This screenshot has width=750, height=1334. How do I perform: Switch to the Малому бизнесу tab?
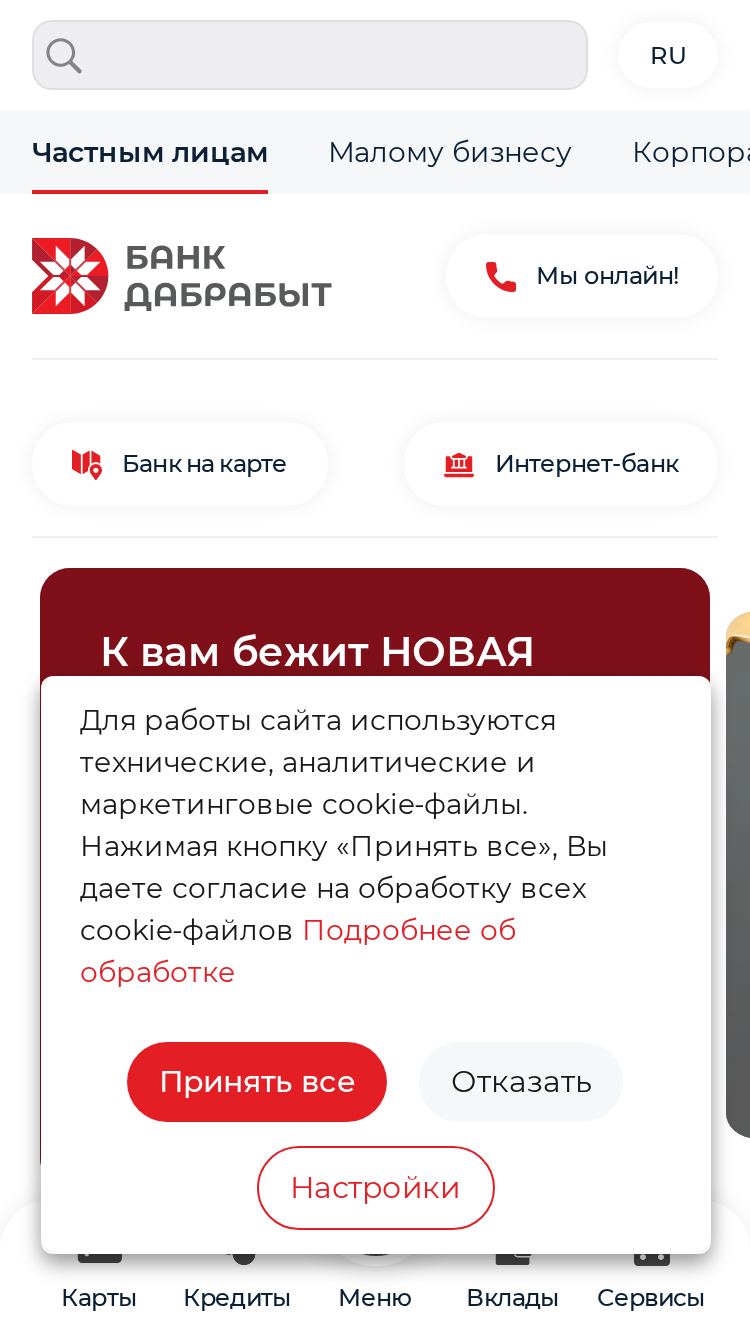pyautogui.click(x=450, y=152)
